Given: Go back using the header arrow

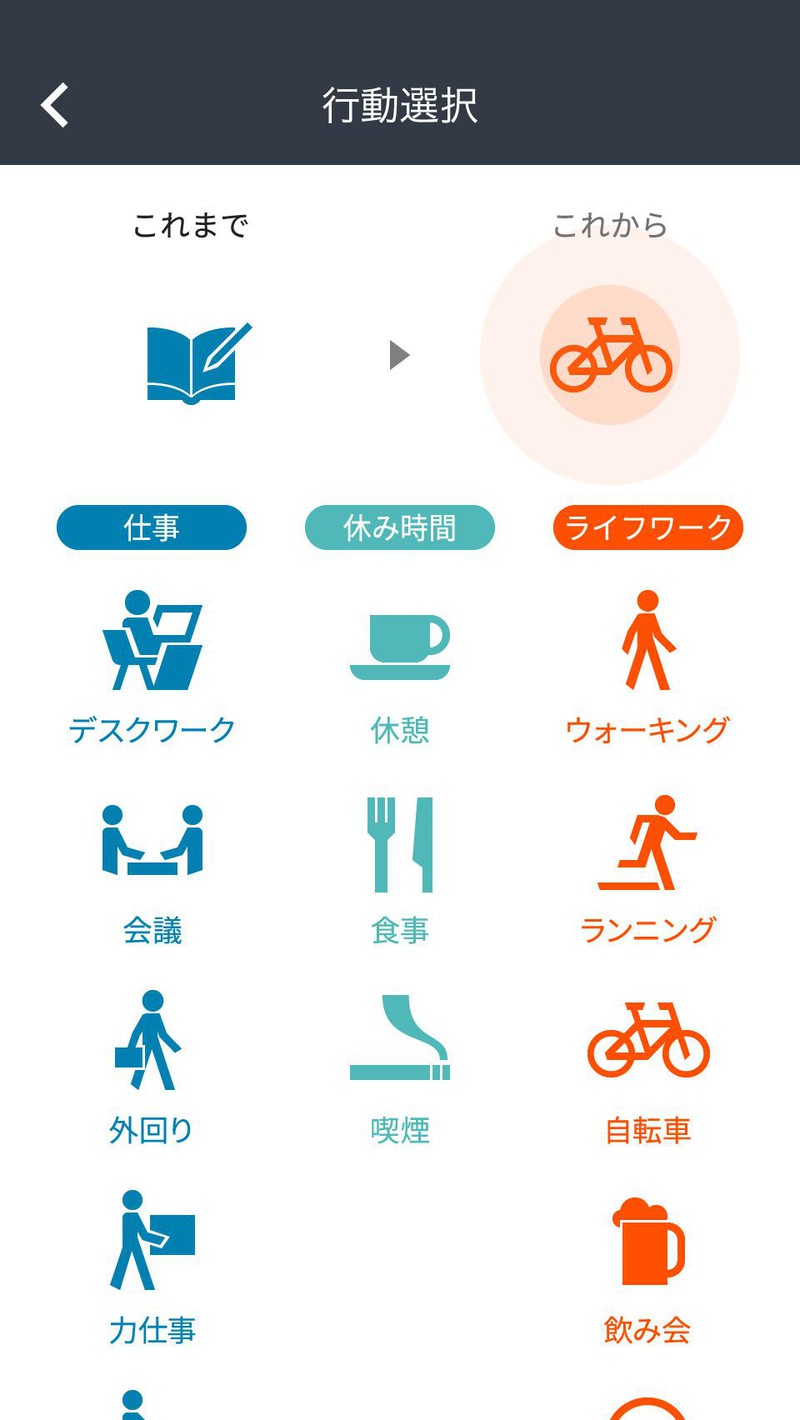Looking at the screenshot, I should (55, 105).
